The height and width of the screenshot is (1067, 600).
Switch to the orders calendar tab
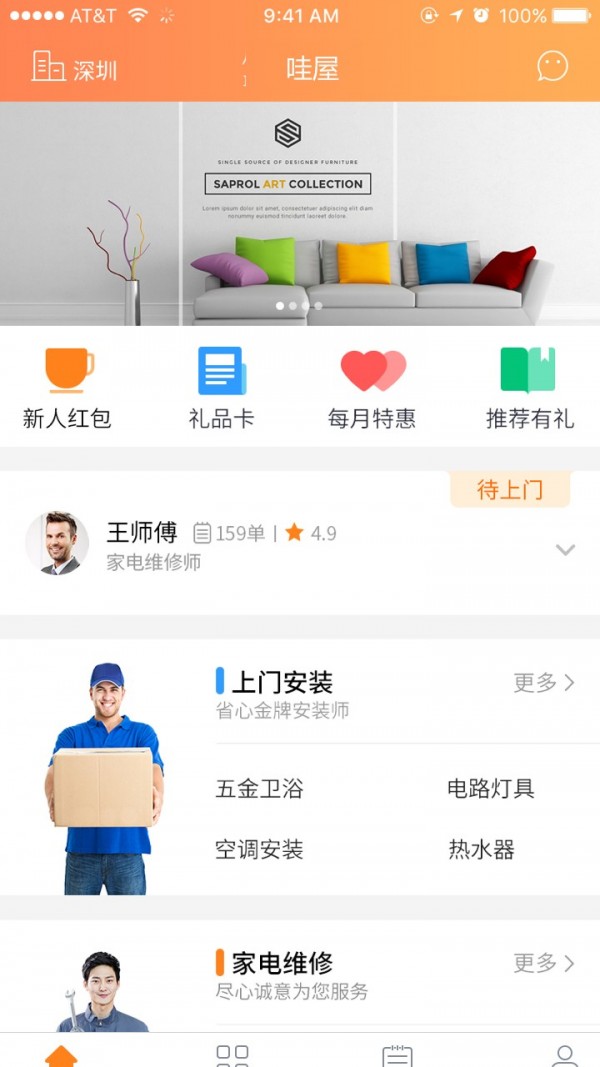397,1054
